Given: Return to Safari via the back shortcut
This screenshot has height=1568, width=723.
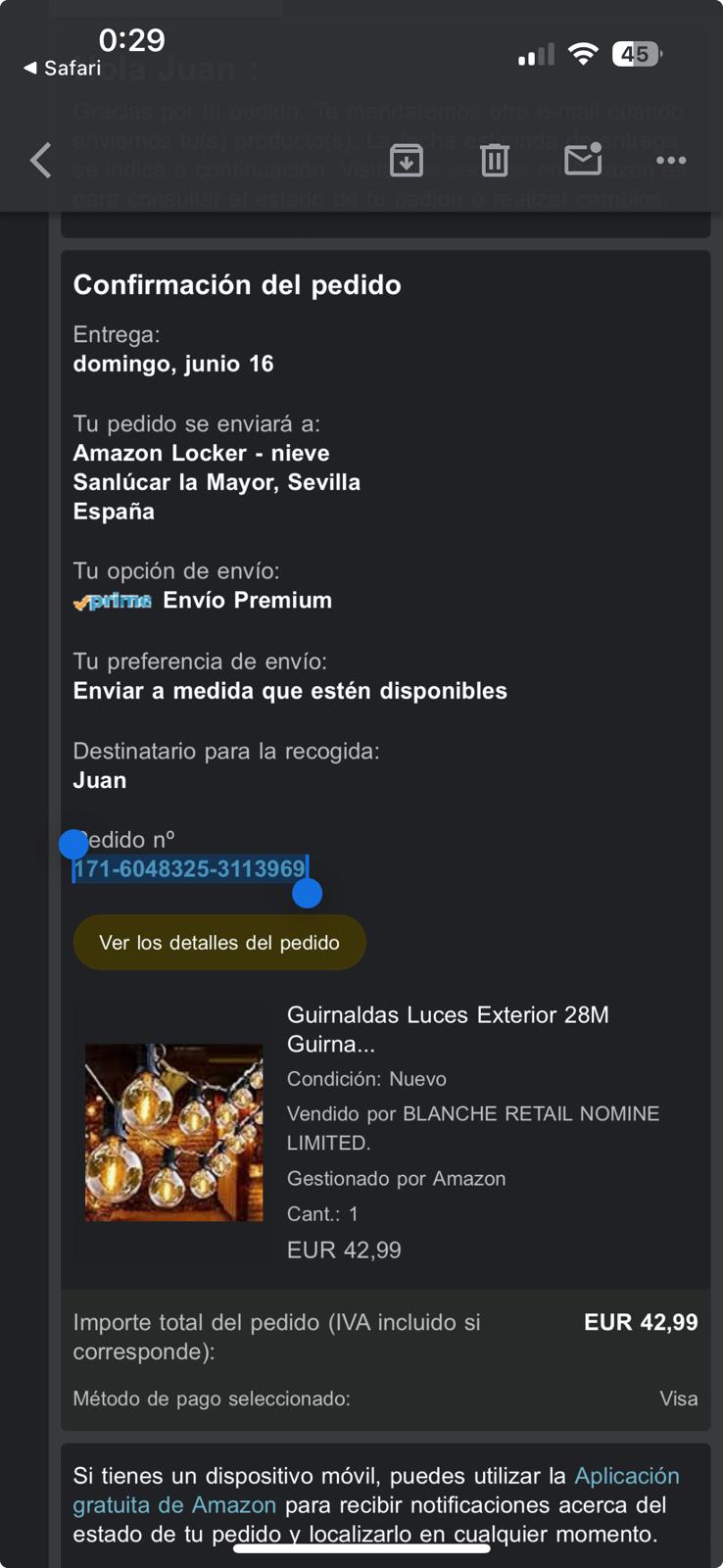Looking at the screenshot, I should pyautogui.click(x=62, y=68).
